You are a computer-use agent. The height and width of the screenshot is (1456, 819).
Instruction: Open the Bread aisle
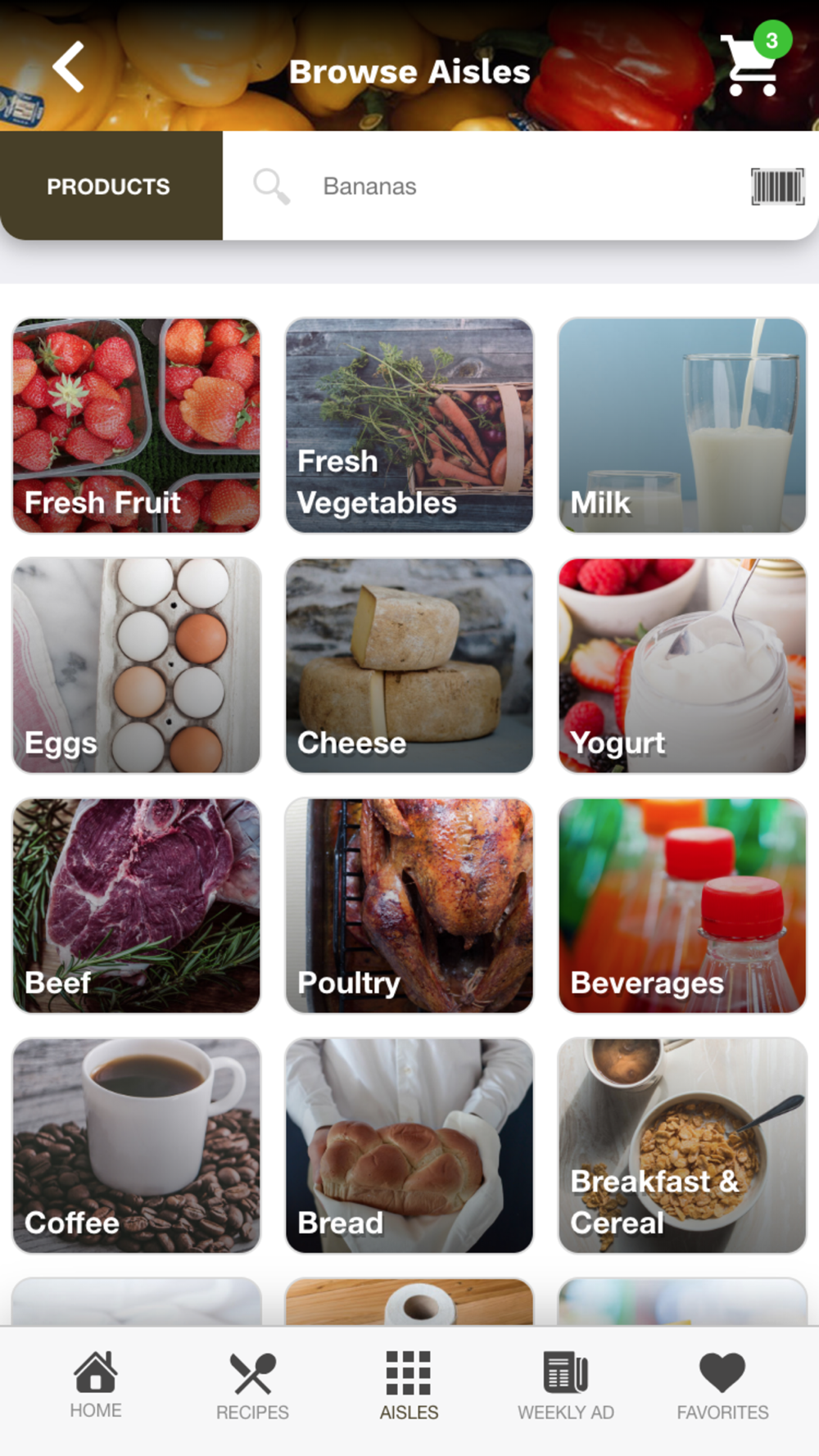point(409,1146)
